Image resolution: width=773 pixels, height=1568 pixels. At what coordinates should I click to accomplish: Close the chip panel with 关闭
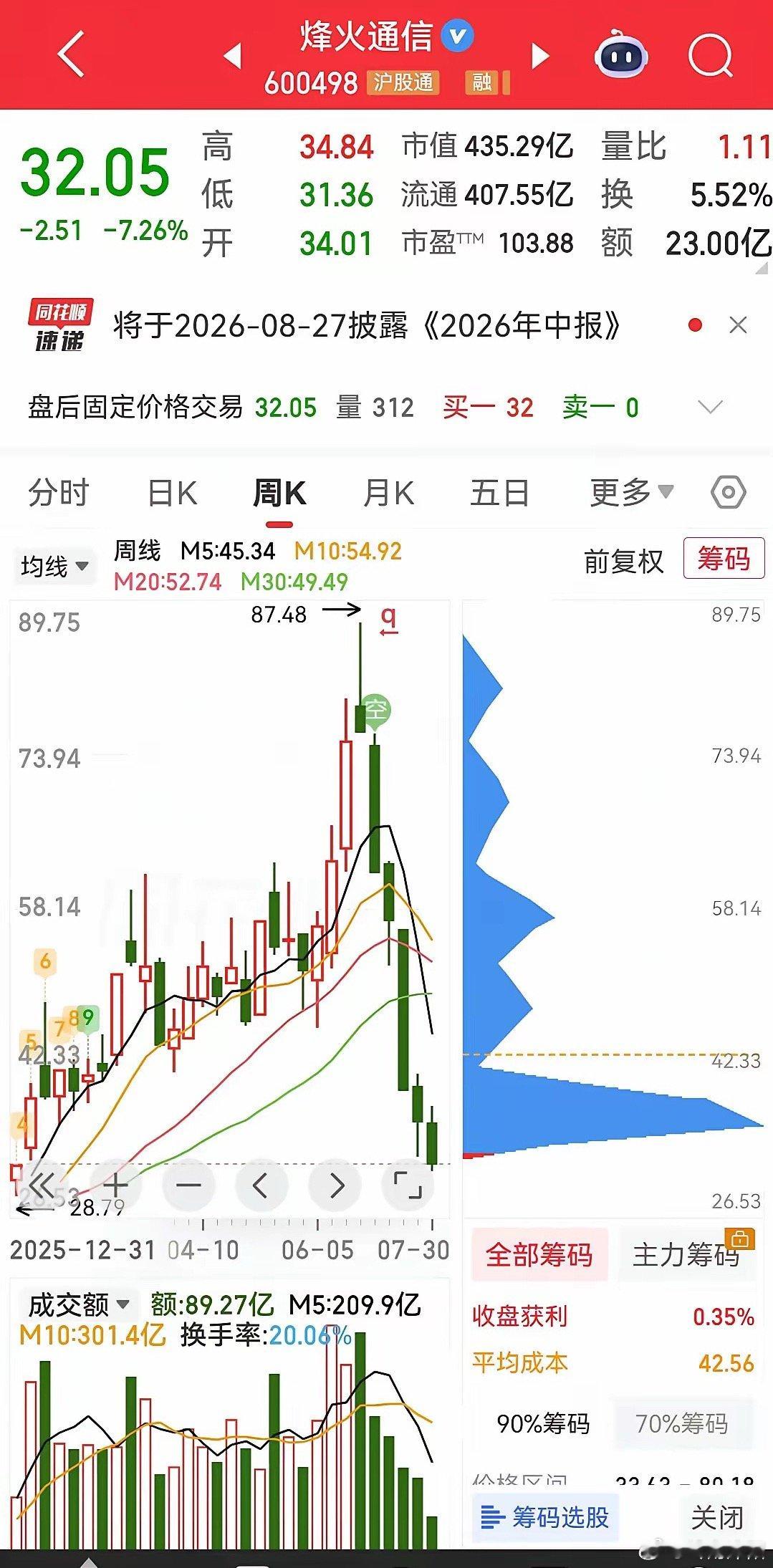tap(717, 1517)
